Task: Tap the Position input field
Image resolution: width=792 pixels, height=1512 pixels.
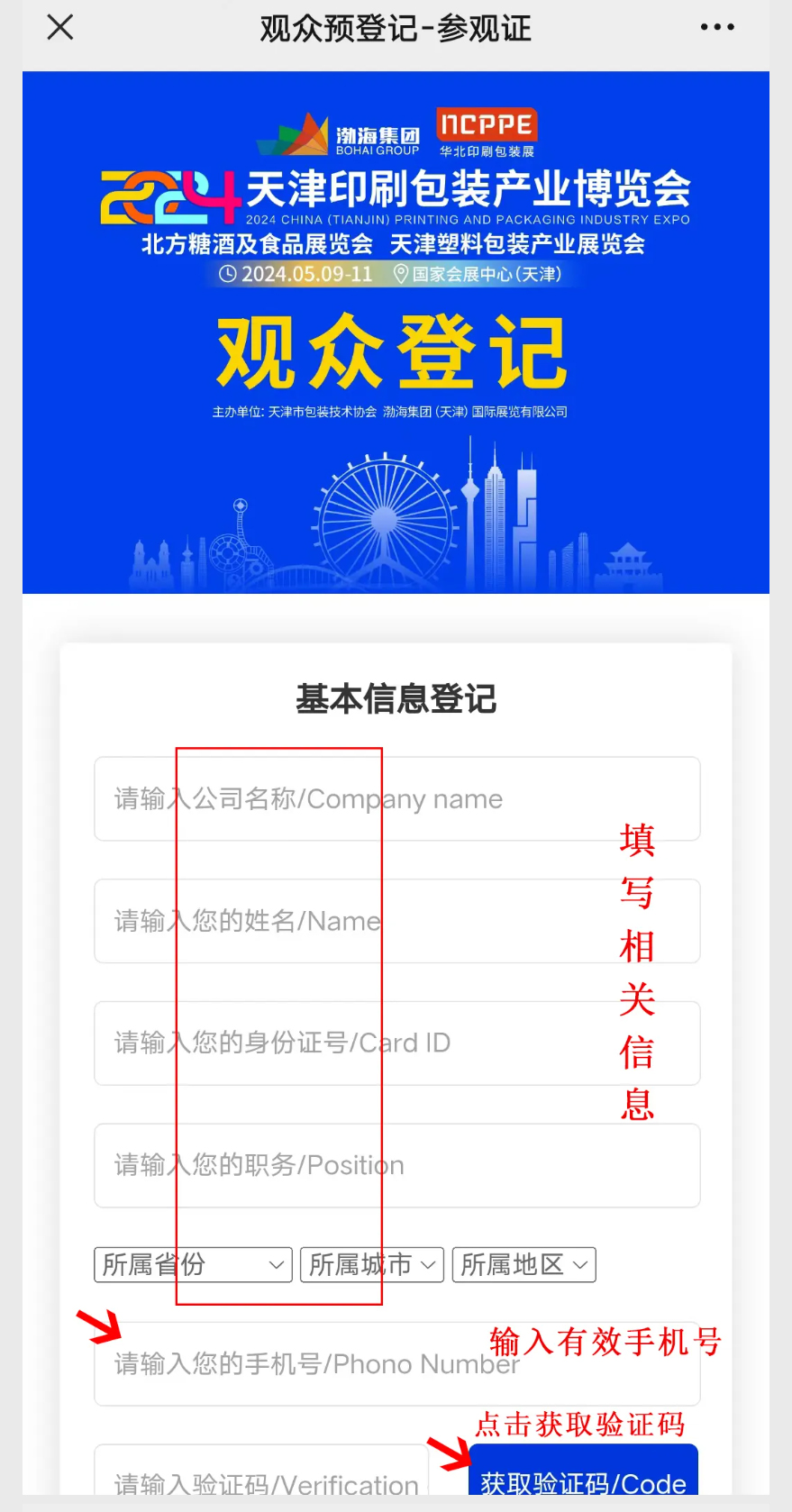Action: pos(396,1165)
